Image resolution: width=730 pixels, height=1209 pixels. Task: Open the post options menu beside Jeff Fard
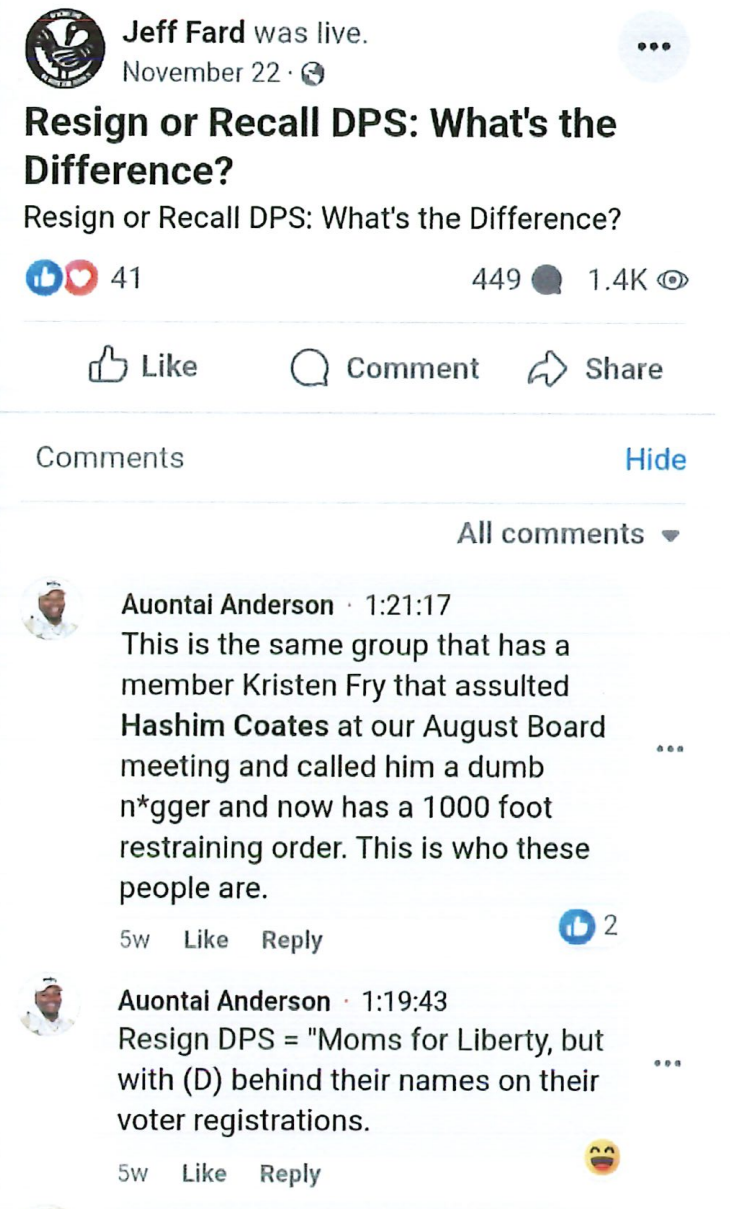654,47
